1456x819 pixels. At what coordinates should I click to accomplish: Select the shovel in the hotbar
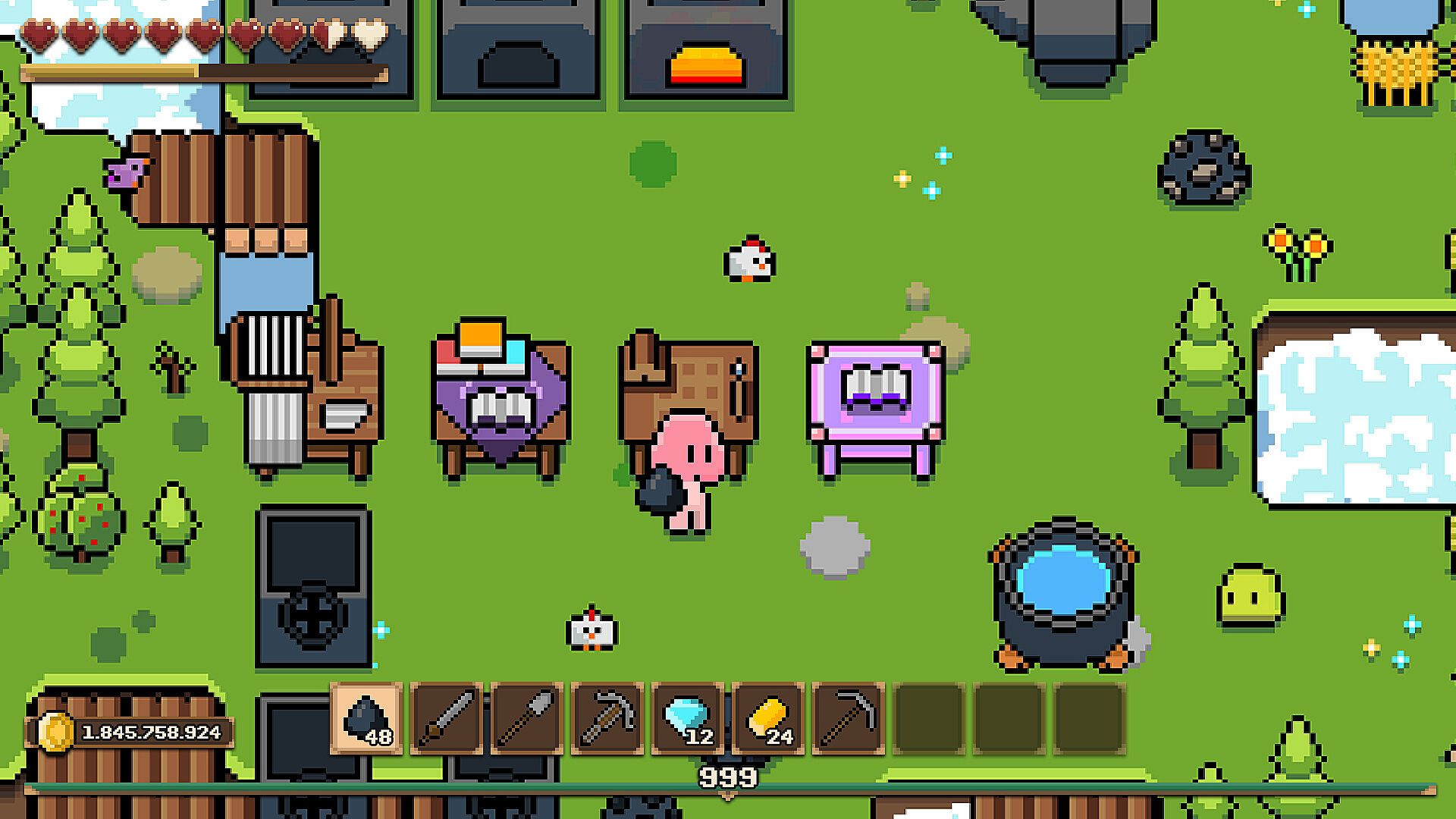pos(527,718)
